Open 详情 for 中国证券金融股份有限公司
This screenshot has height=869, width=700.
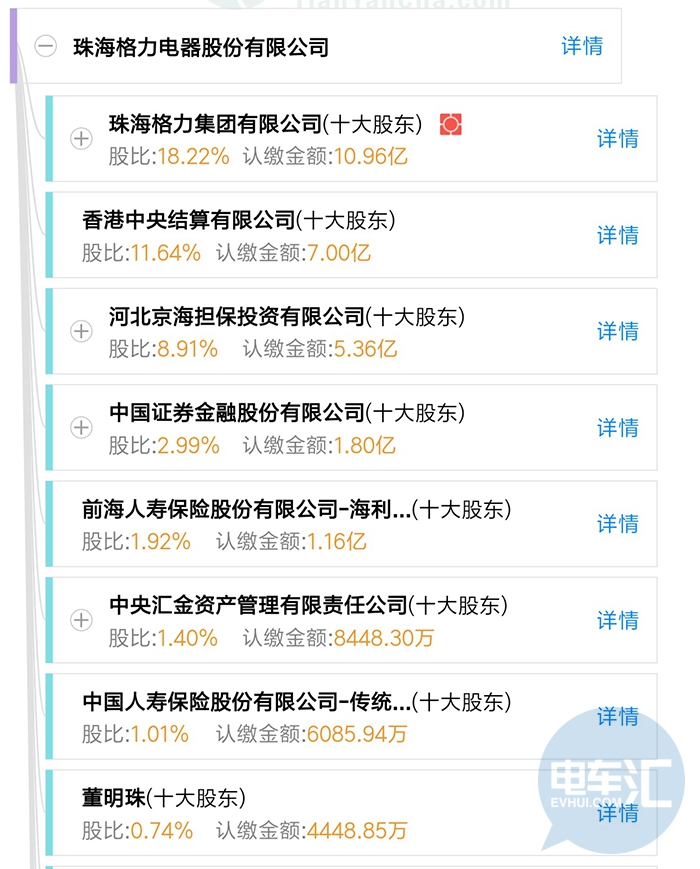617,428
